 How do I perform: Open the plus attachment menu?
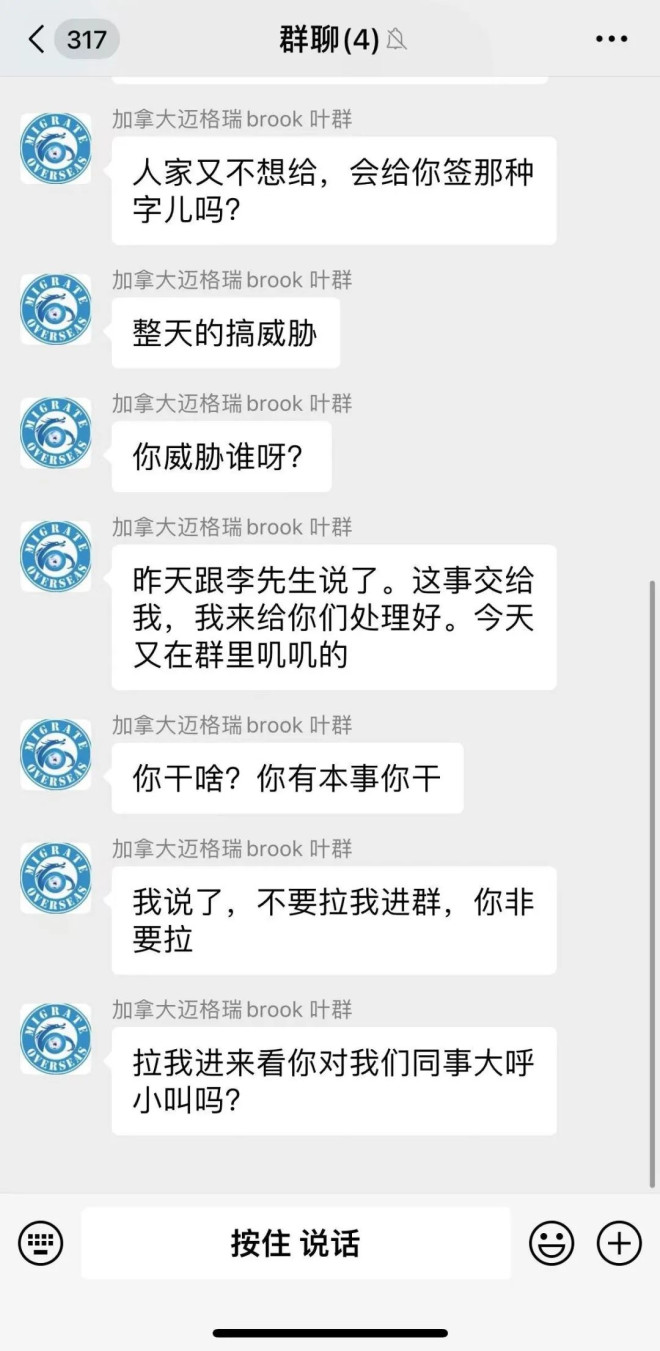coord(619,1244)
